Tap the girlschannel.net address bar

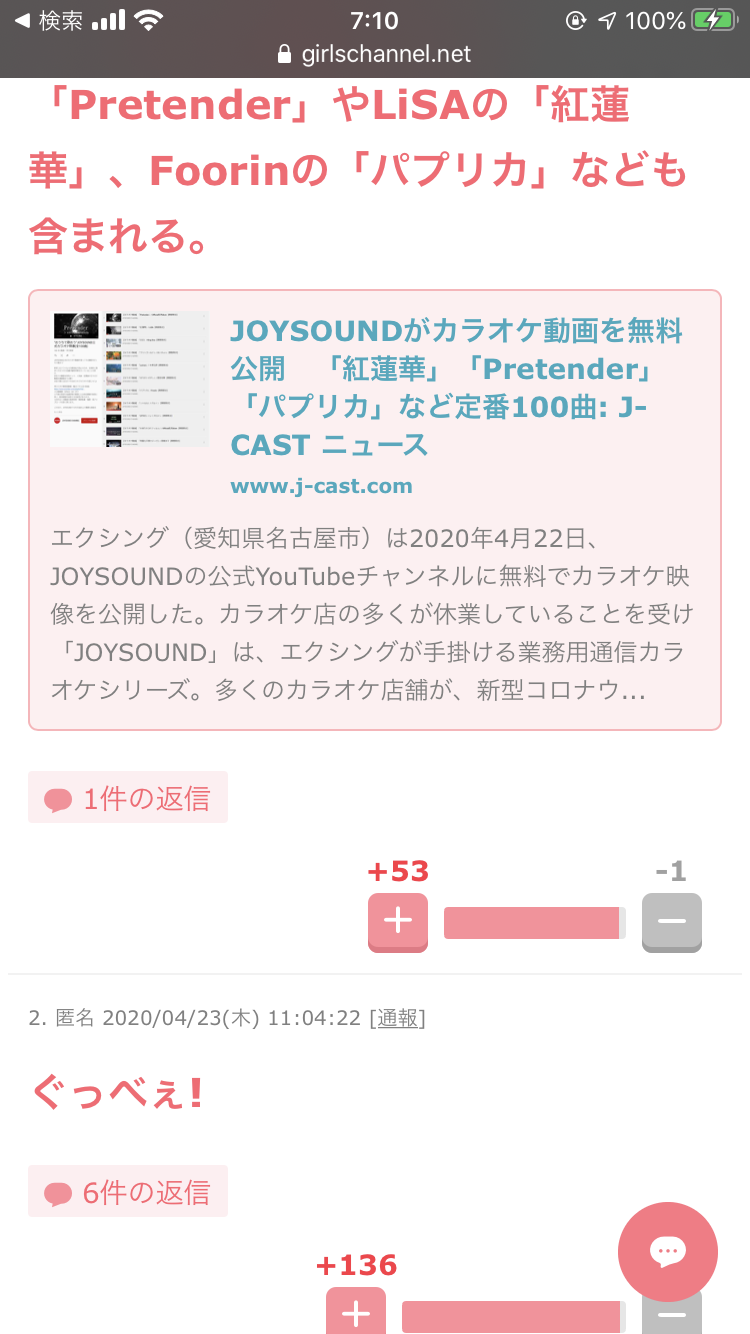point(375,54)
